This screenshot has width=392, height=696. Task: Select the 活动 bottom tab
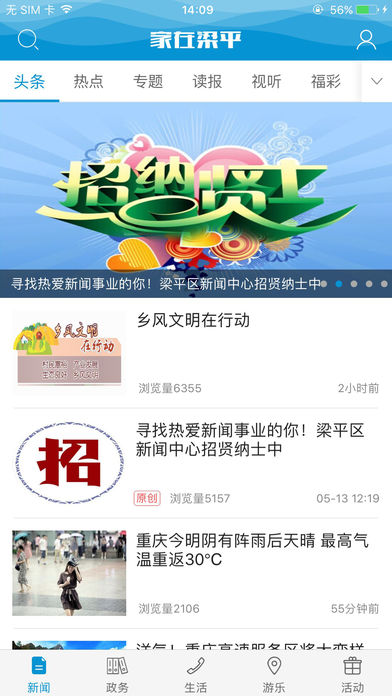point(352,674)
